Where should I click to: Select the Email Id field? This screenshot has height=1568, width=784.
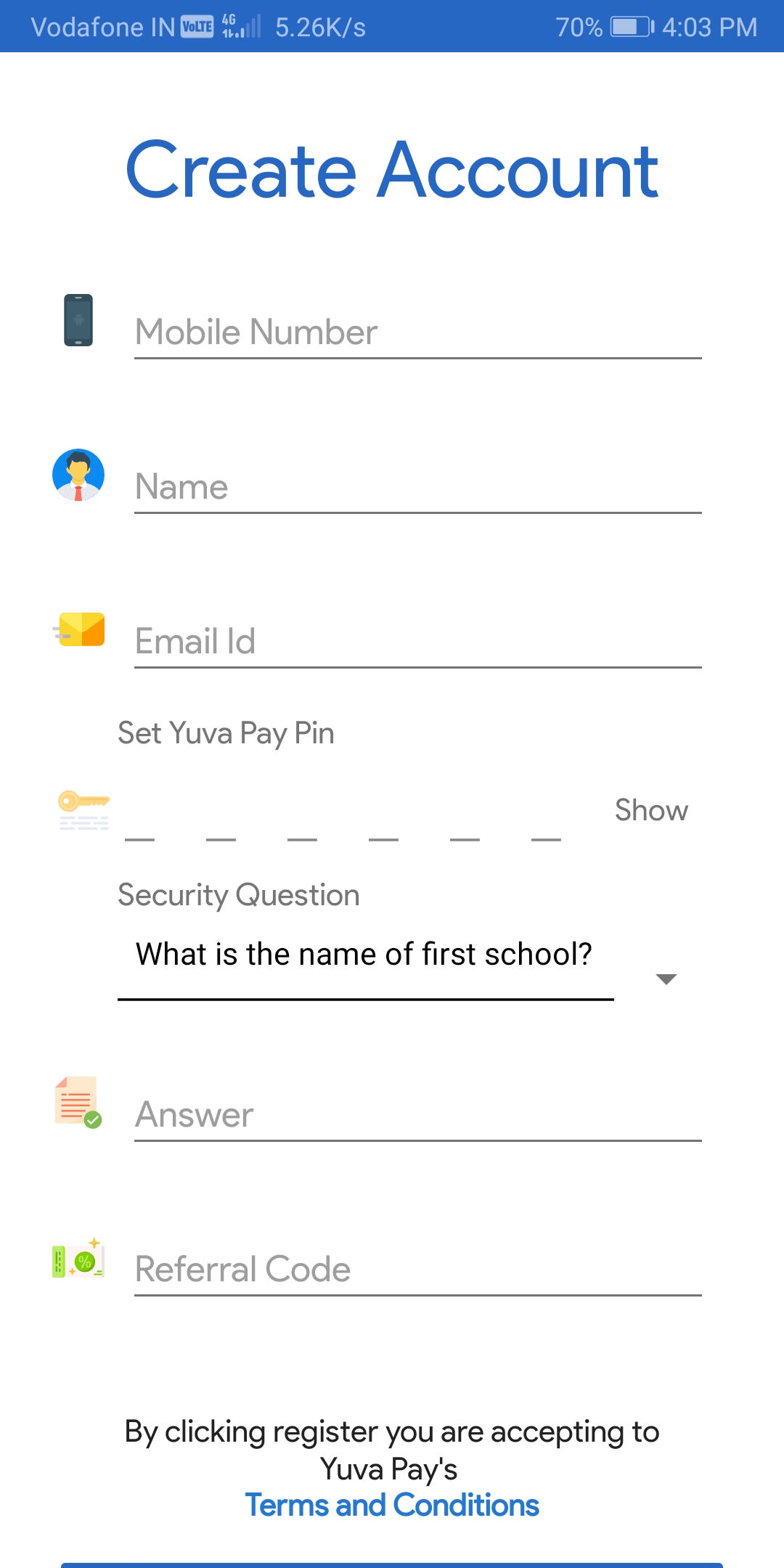point(417,642)
